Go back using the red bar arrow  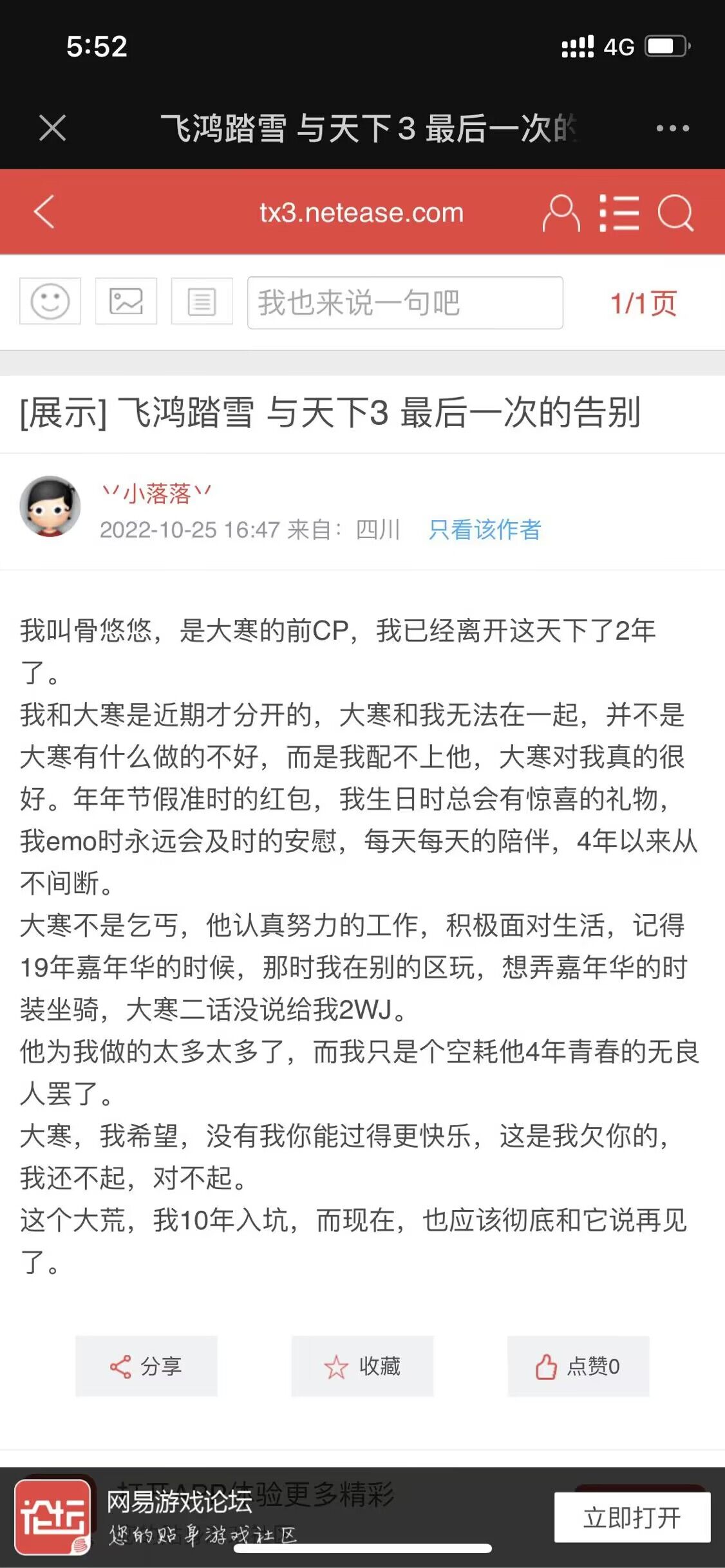pyautogui.click(x=44, y=212)
